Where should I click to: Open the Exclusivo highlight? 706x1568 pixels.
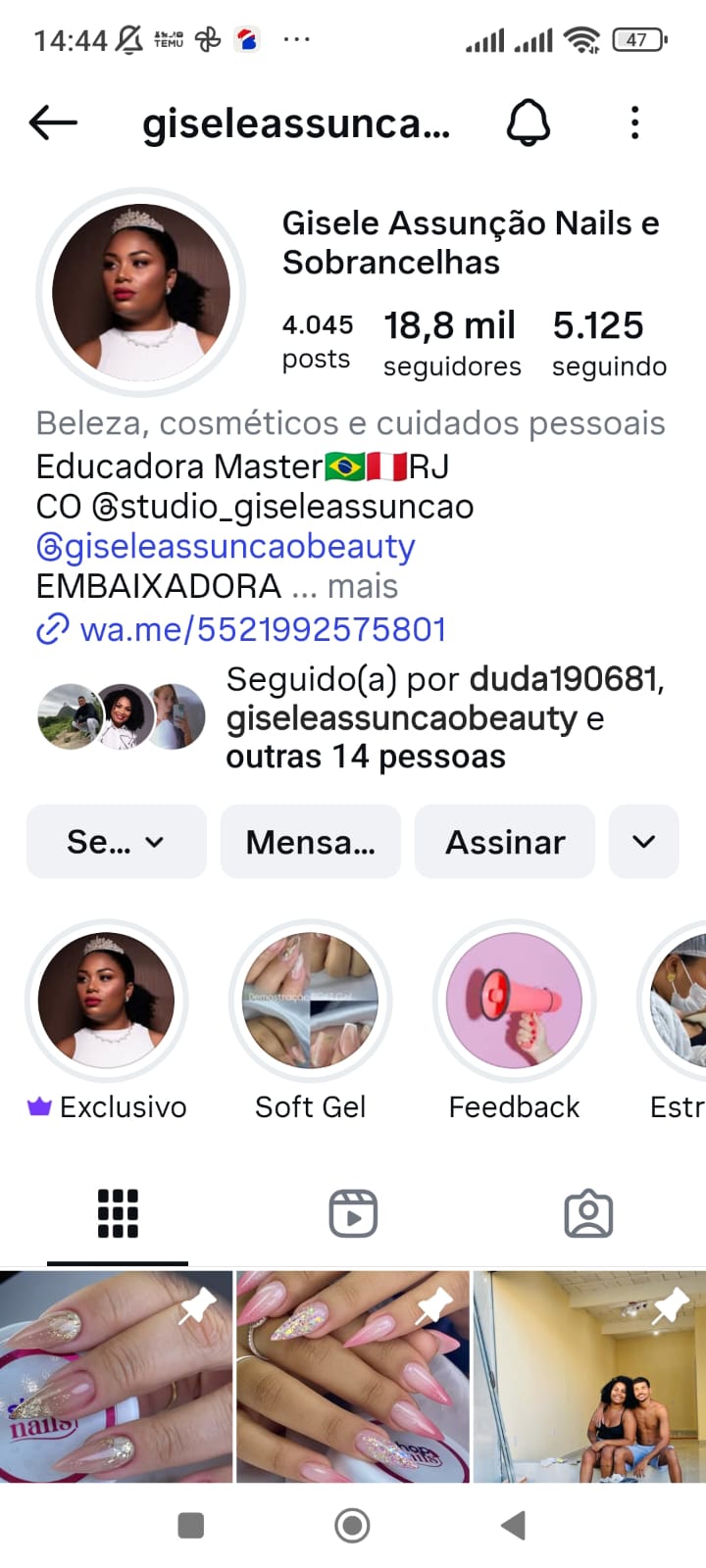[106, 1000]
